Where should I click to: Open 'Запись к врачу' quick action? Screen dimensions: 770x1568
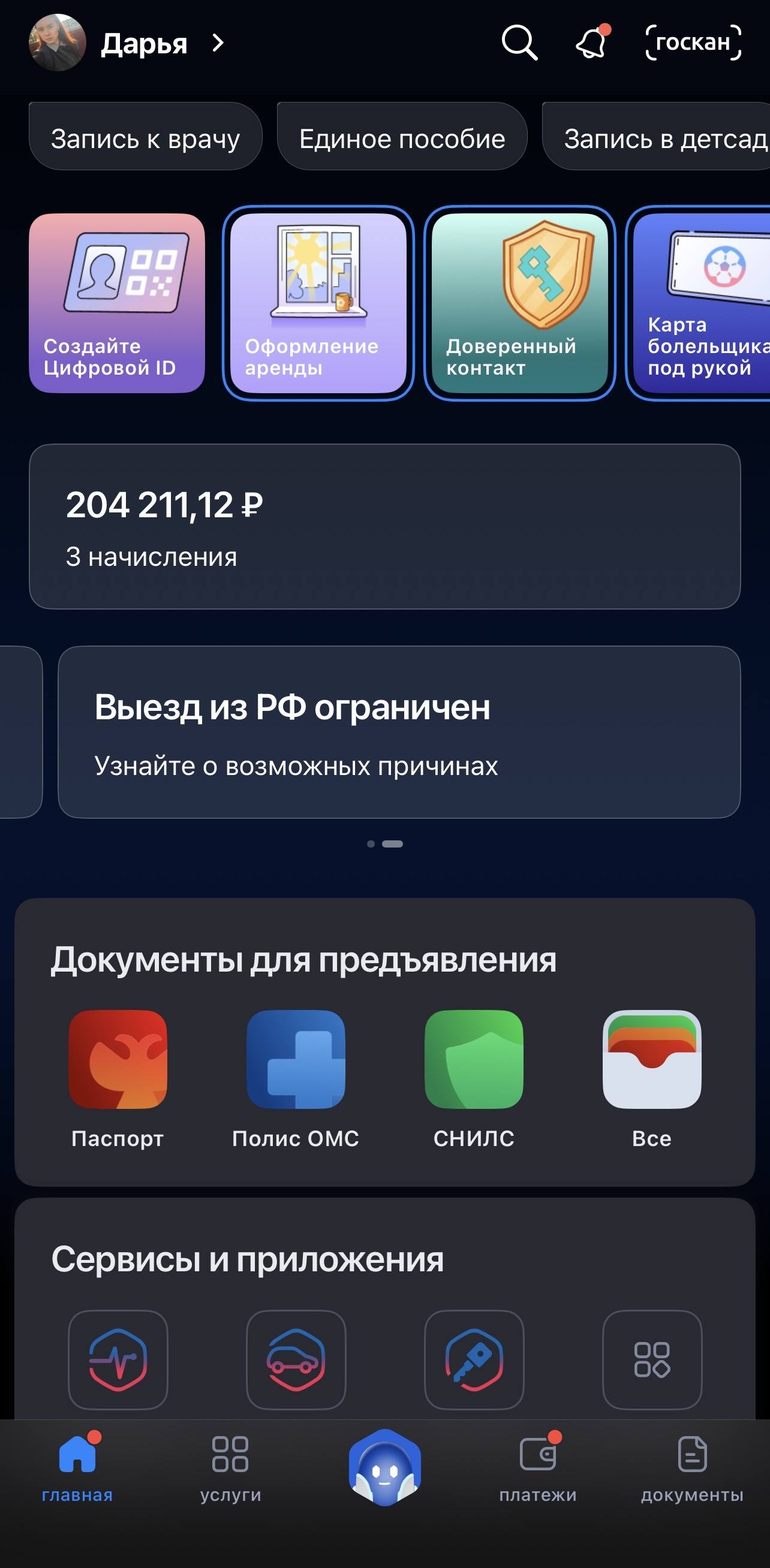pyautogui.click(x=146, y=136)
